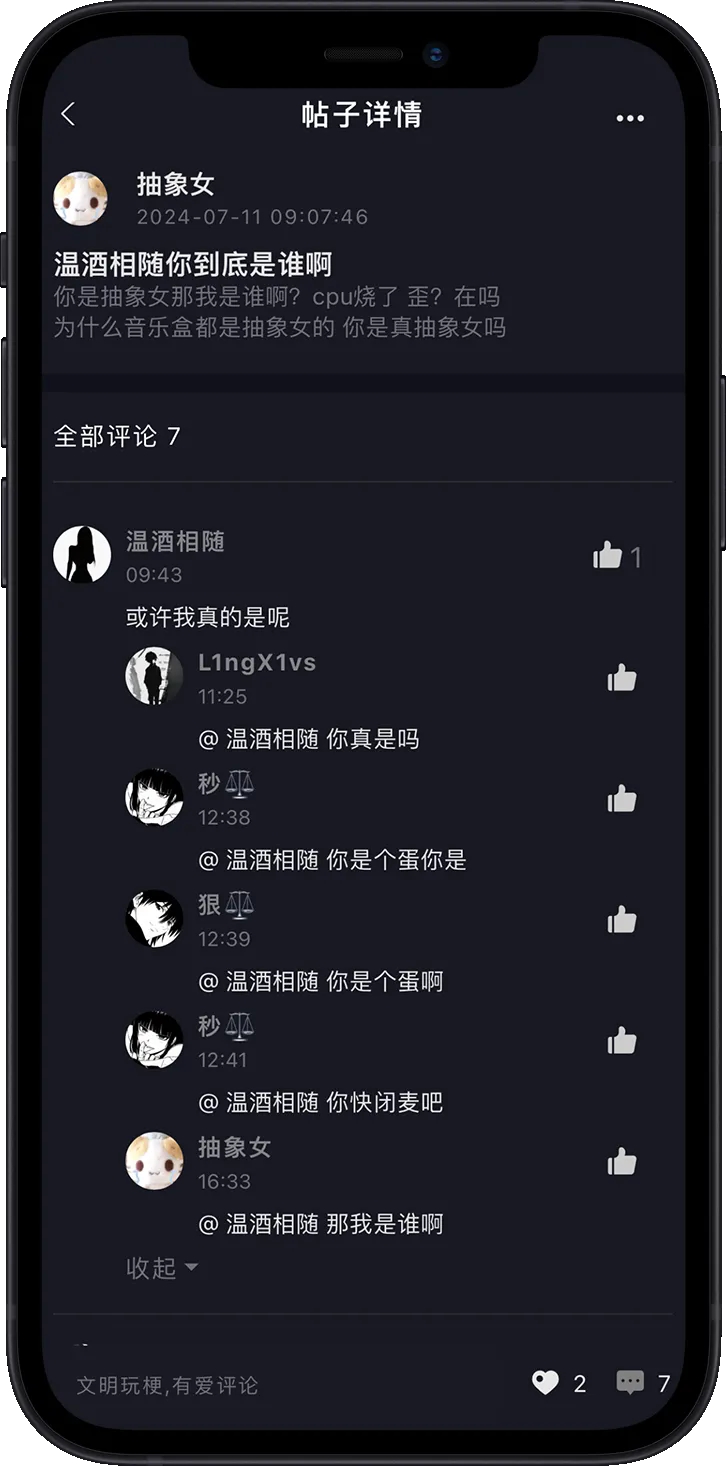Like 秒's reply posted at 12:41
The image size is (726, 1466).
[x=622, y=1042]
